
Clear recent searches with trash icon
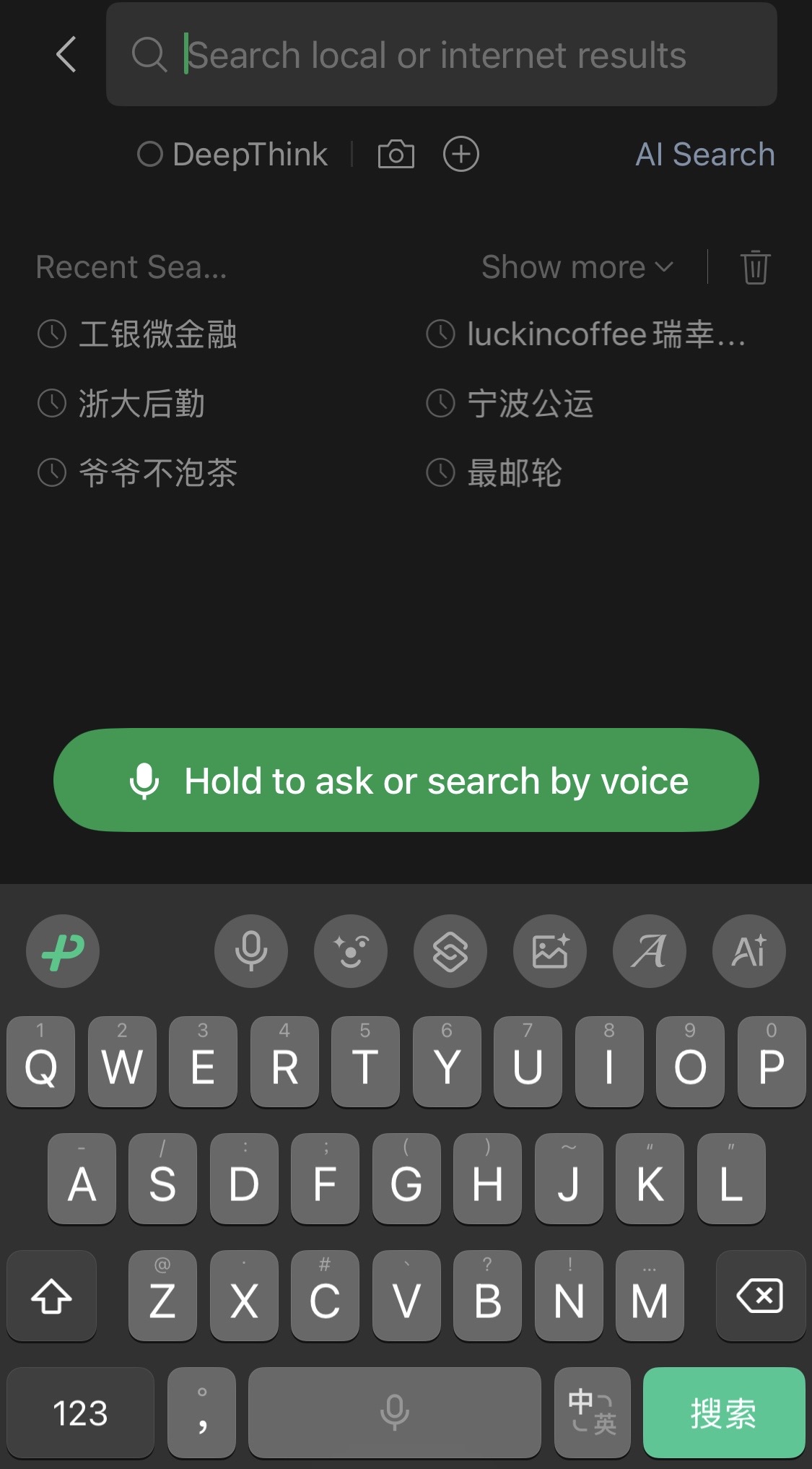coord(755,267)
